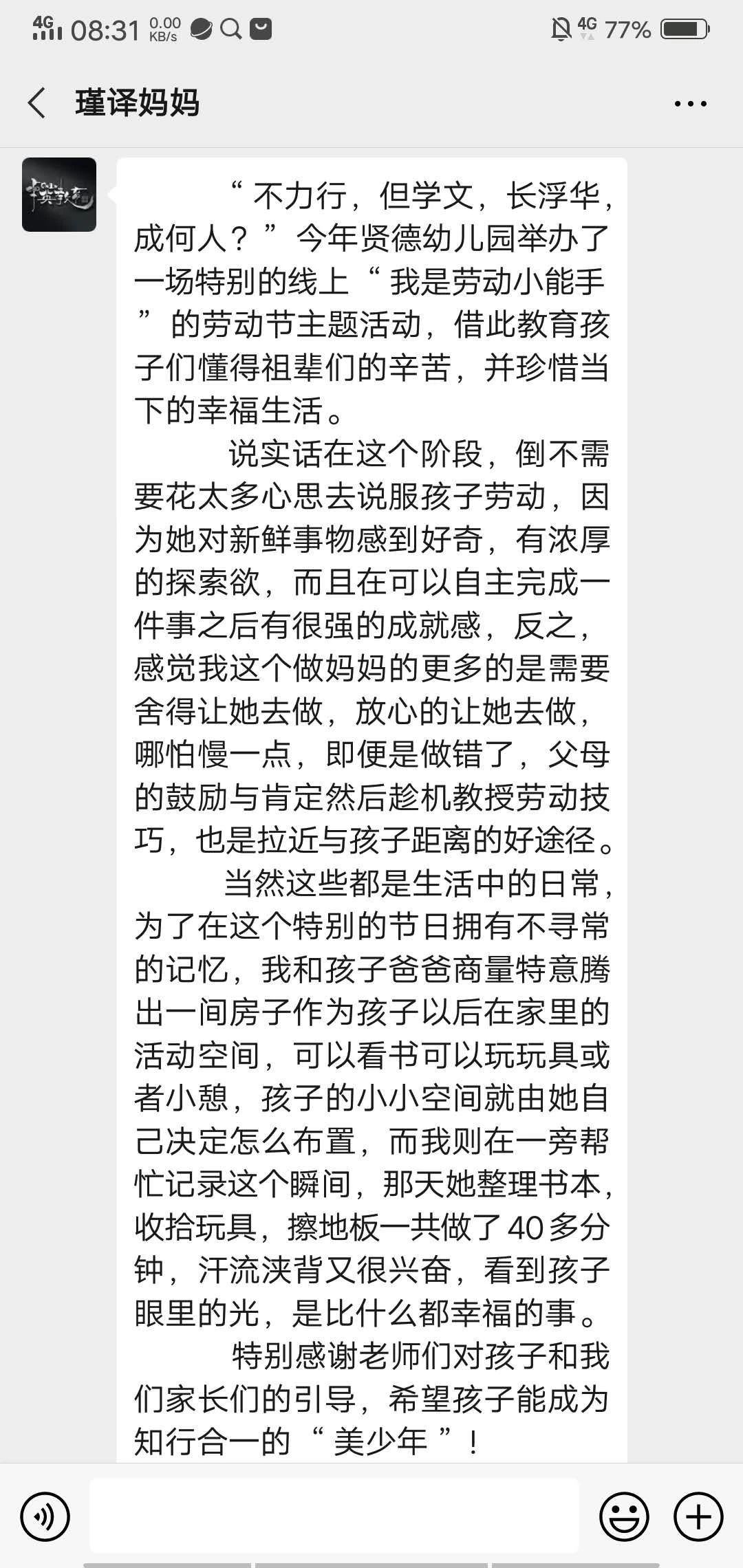743x1568 pixels.
Task: Open the plus attachment menu
Action: [x=698, y=1516]
